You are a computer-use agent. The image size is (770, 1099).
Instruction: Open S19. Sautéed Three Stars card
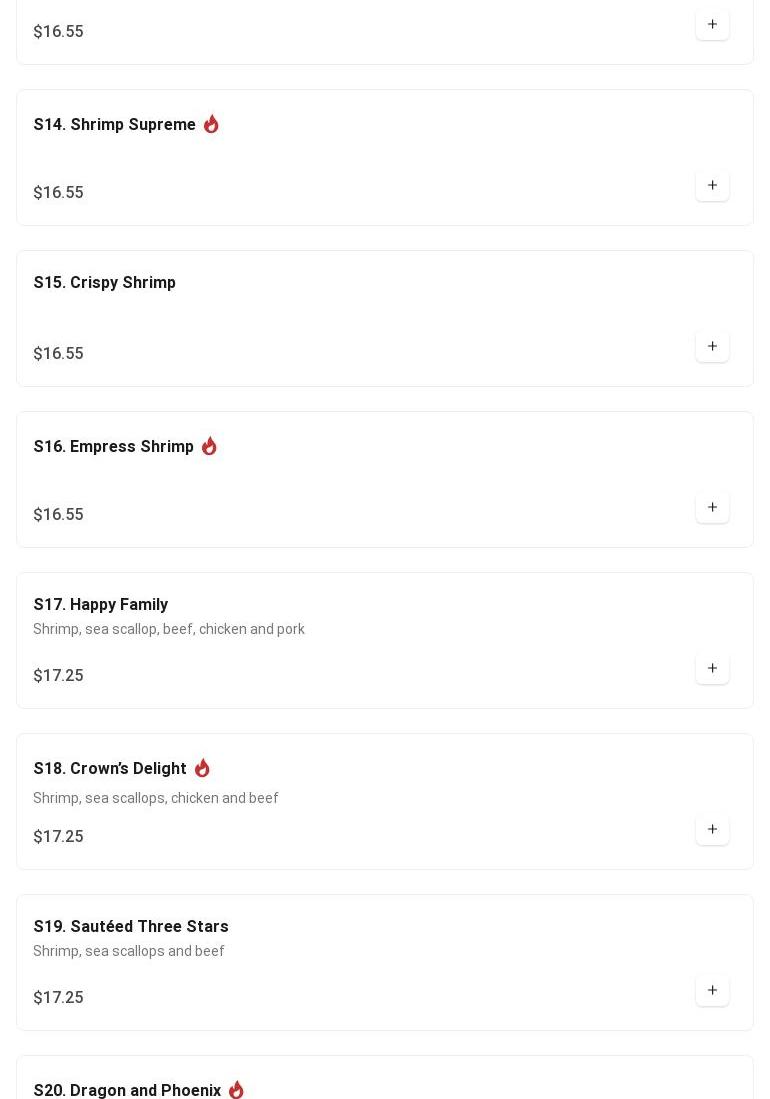pos(131,927)
